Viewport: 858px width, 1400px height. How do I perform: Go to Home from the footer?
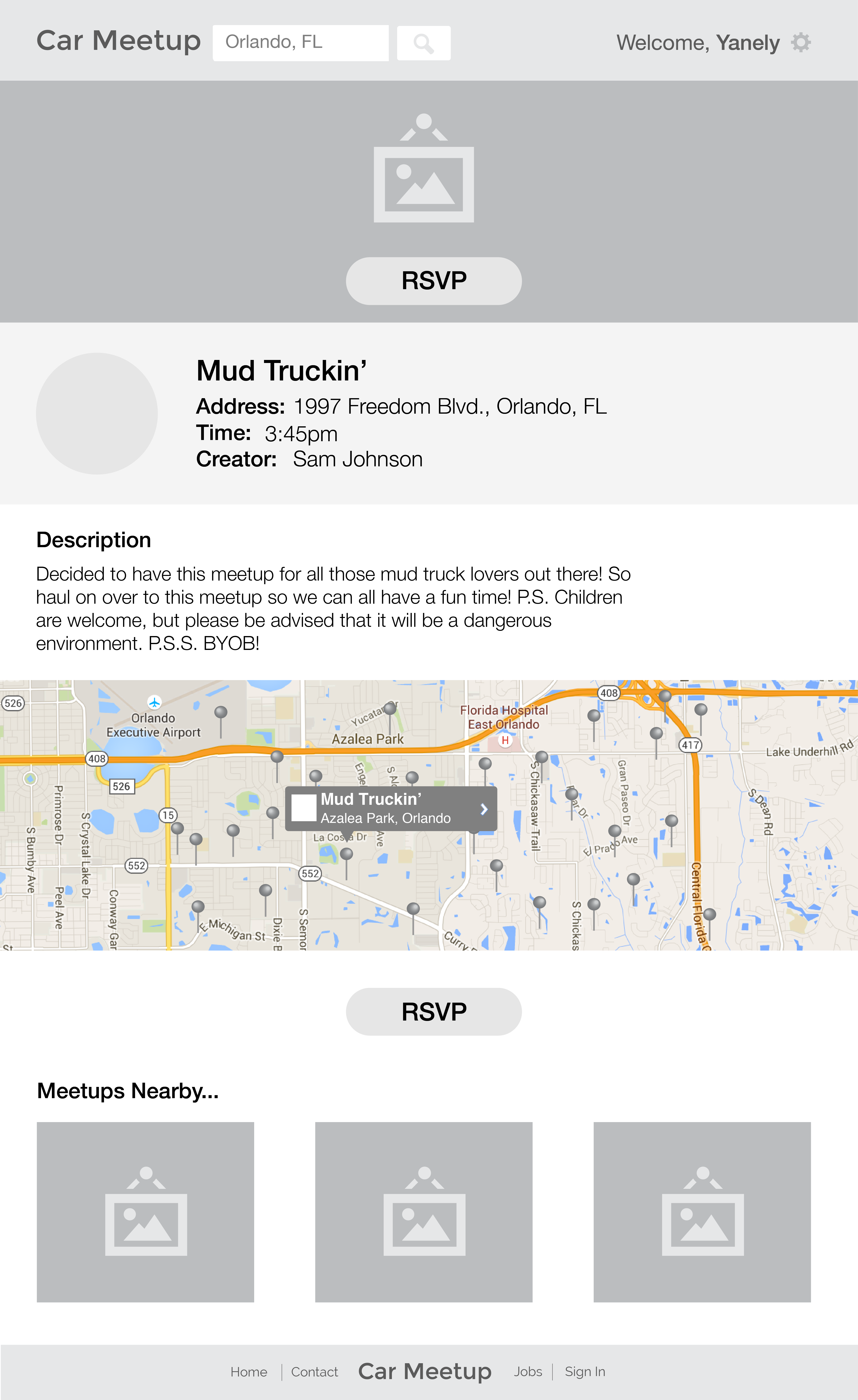(249, 1372)
